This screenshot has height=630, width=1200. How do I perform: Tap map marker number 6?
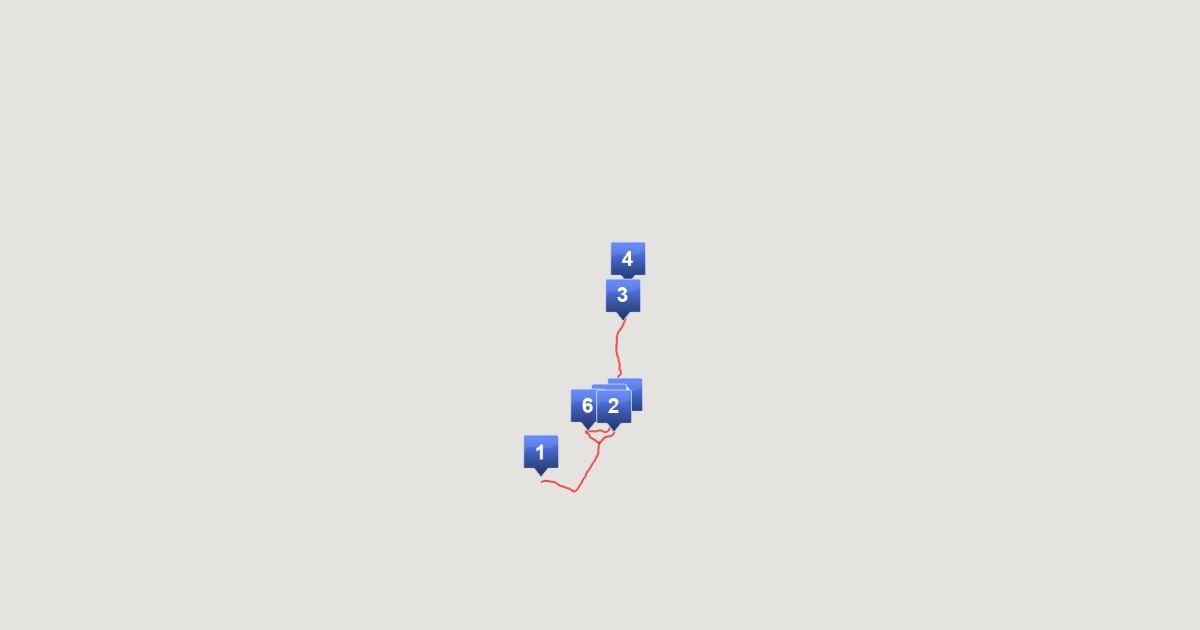[x=584, y=406]
